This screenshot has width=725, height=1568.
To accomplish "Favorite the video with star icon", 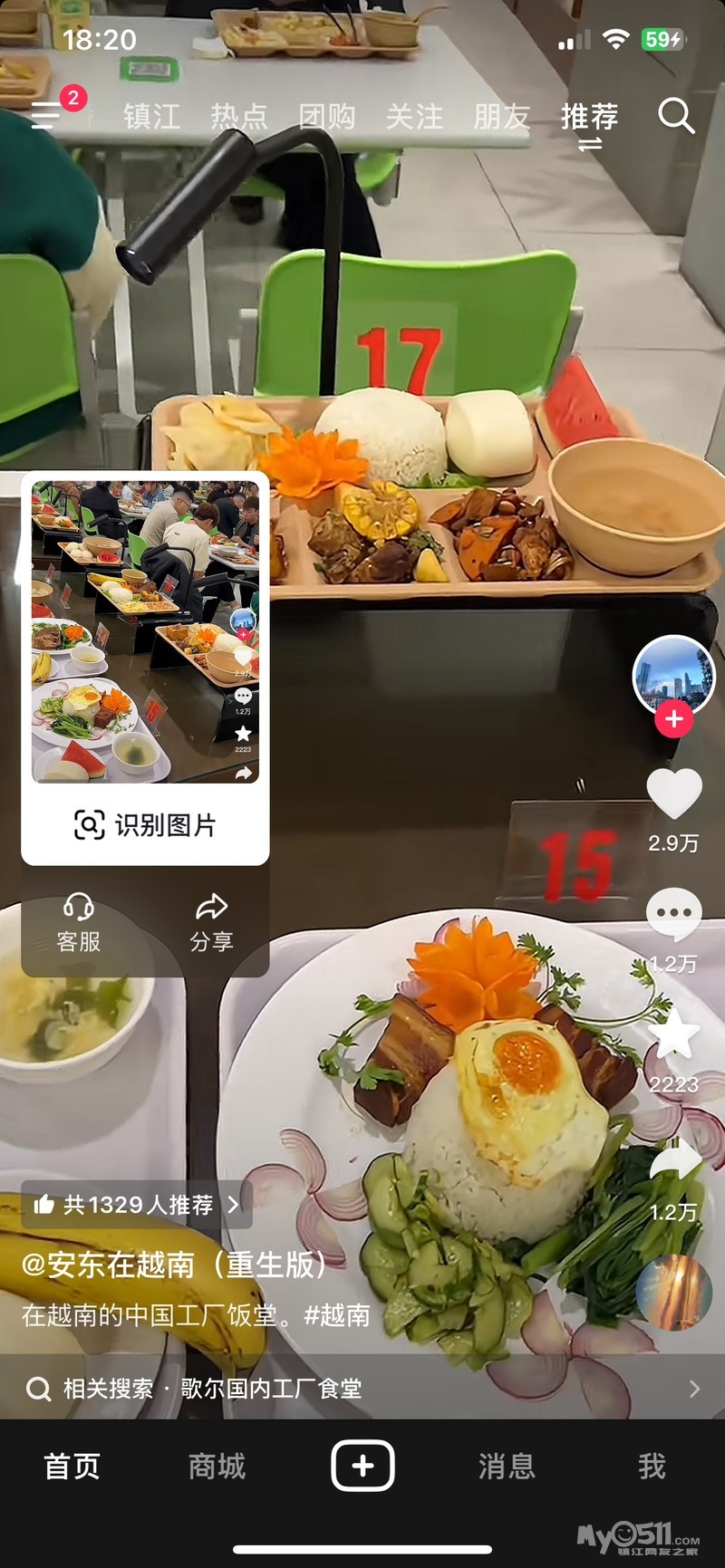I will tap(673, 1036).
